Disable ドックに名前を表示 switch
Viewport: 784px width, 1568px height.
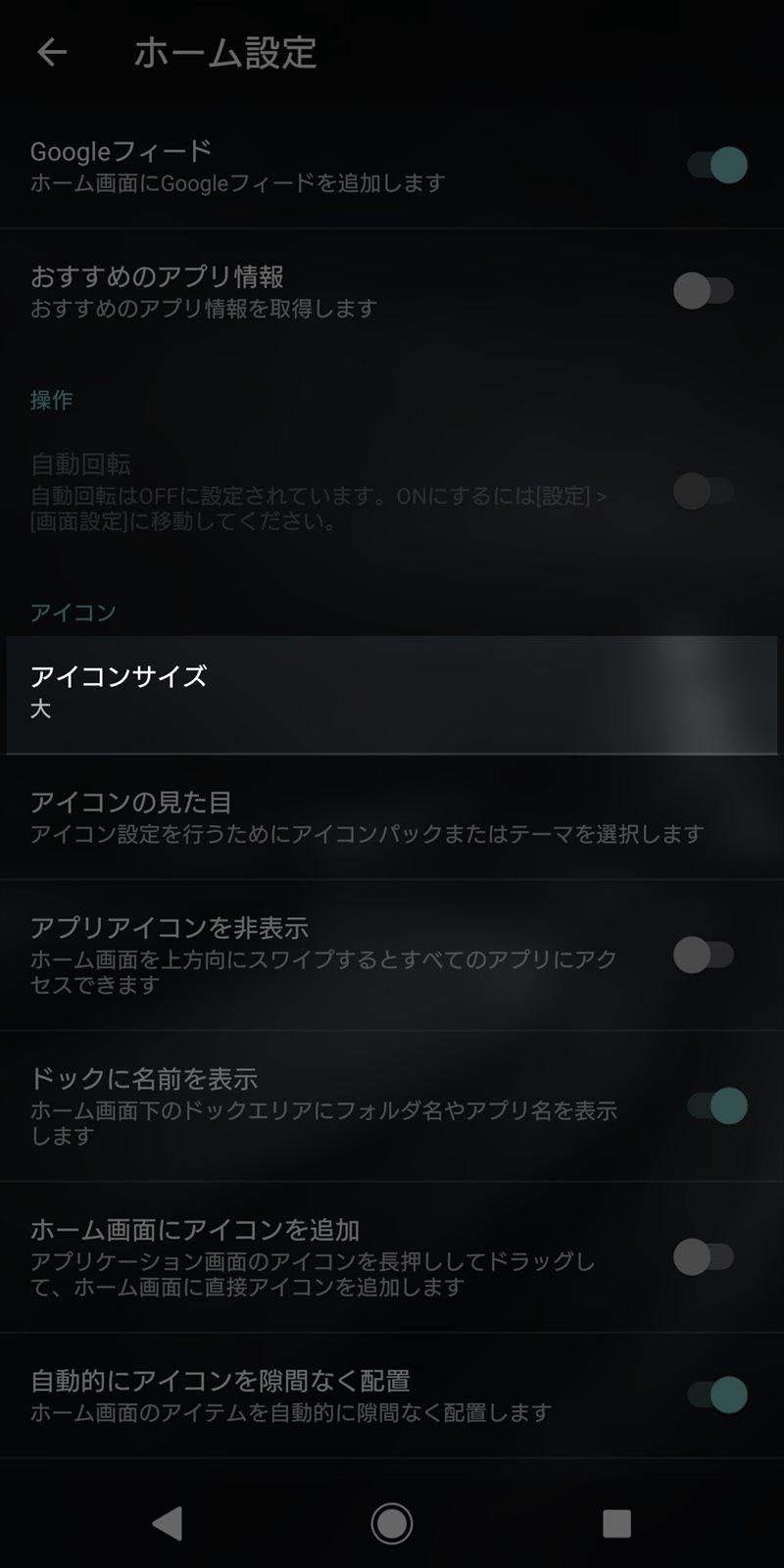(x=716, y=1105)
